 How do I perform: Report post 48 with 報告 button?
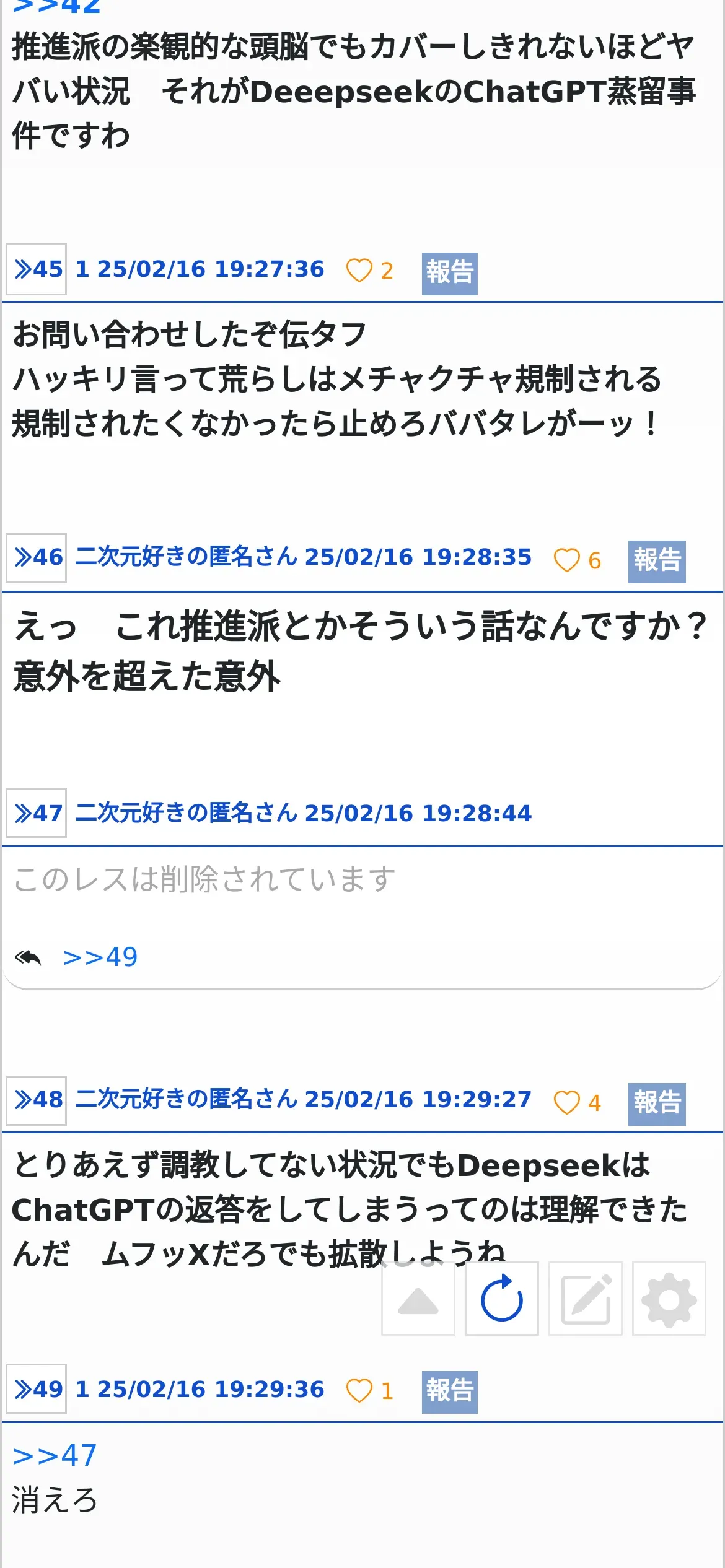pos(657,1104)
